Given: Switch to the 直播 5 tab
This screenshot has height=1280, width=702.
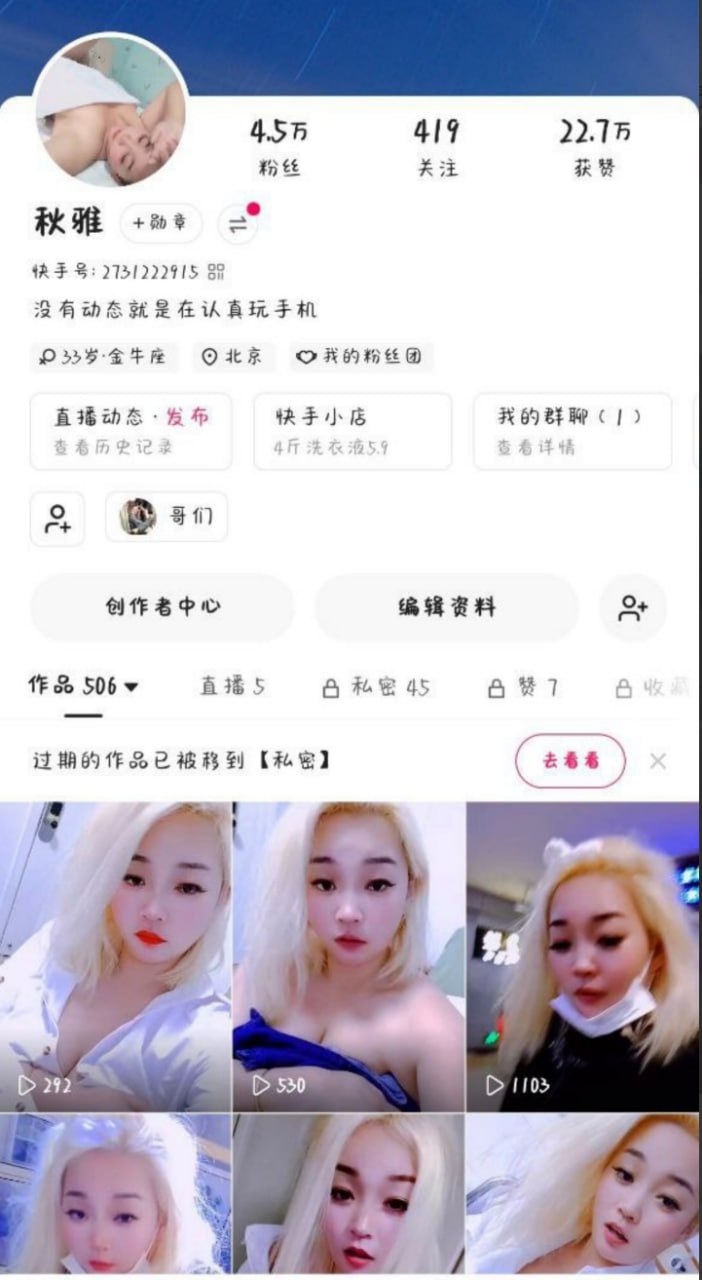Looking at the screenshot, I should tap(233, 686).
